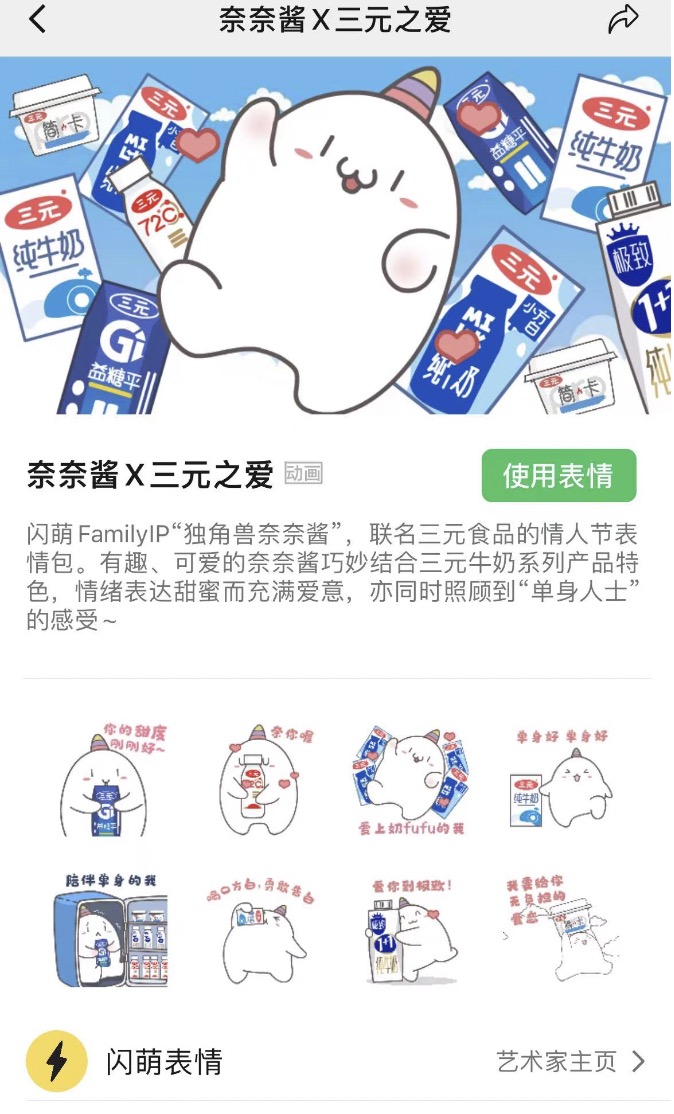Image resolution: width=674 pixels, height=1114 pixels.
Task: Preview the sticker holding the 72°C bottle
Action: coord(263,779)
